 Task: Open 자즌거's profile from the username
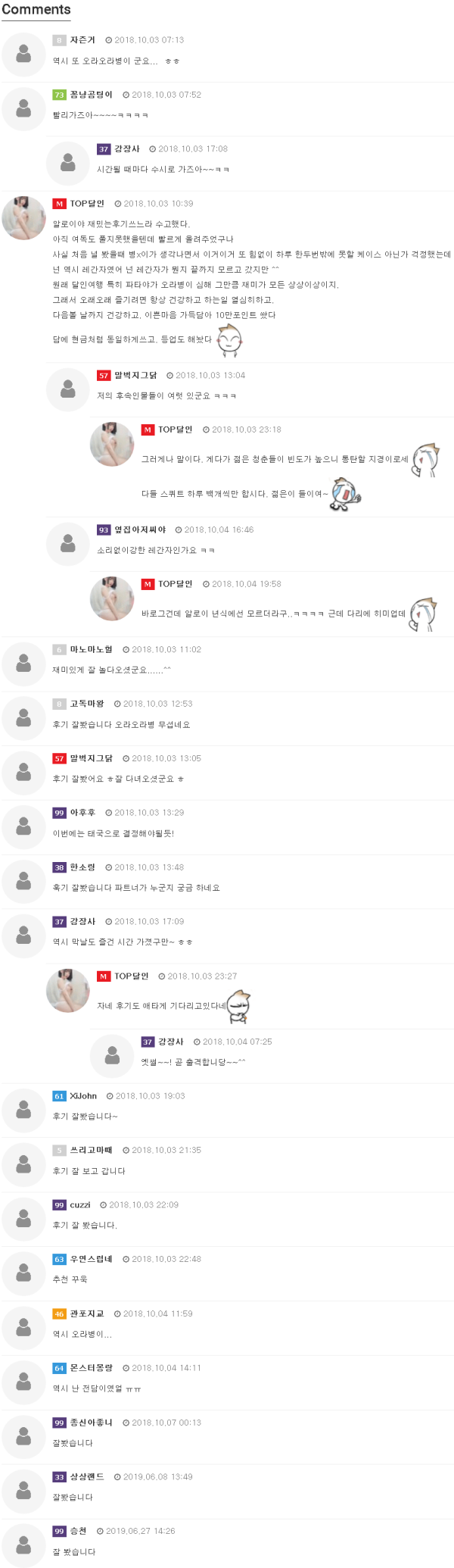pyautogui.click(x=82, y=40)
